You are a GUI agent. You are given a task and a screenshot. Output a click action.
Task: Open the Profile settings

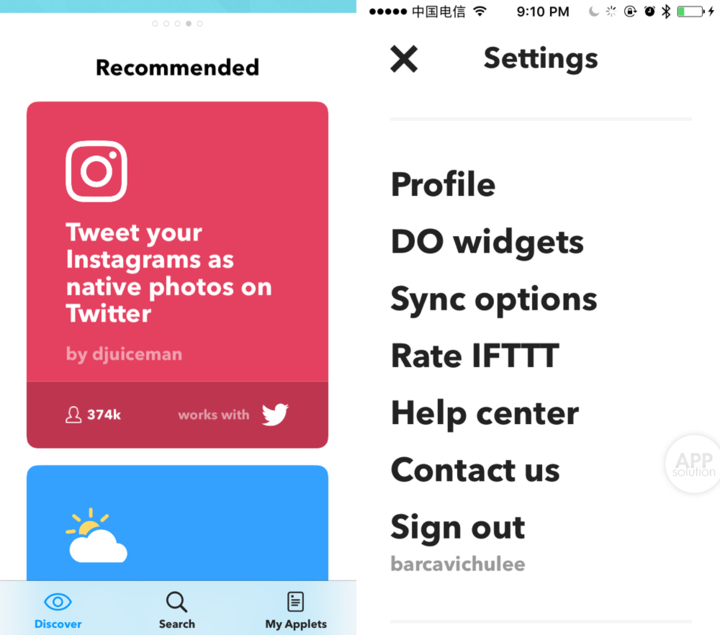point(443,185)
